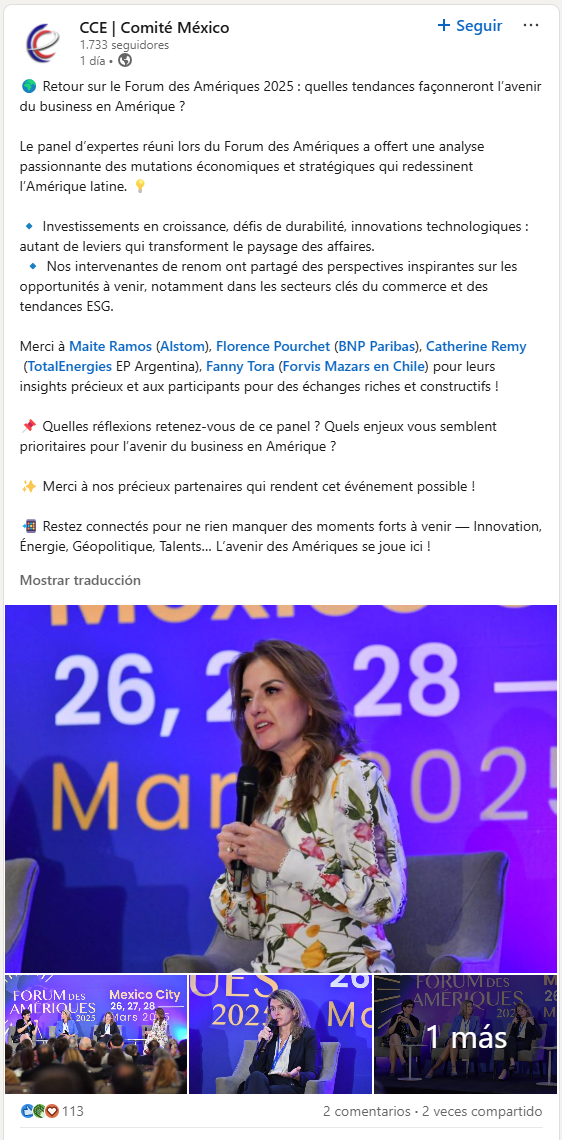The image size is (562, 1140).
Task: Open the CCE Comité México profile picture
Action: [43, 42]
